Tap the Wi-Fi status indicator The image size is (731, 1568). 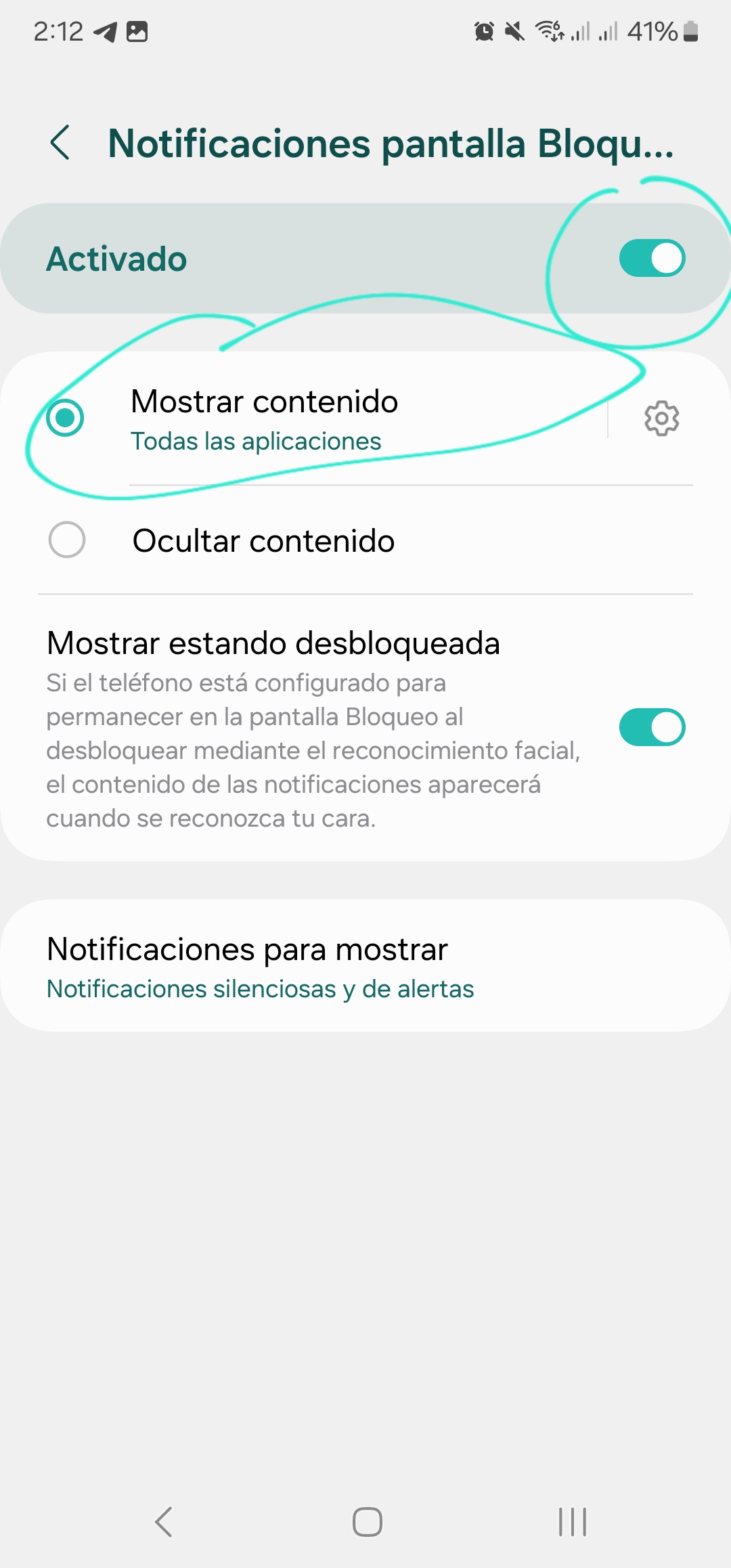(x=548, y=30)
